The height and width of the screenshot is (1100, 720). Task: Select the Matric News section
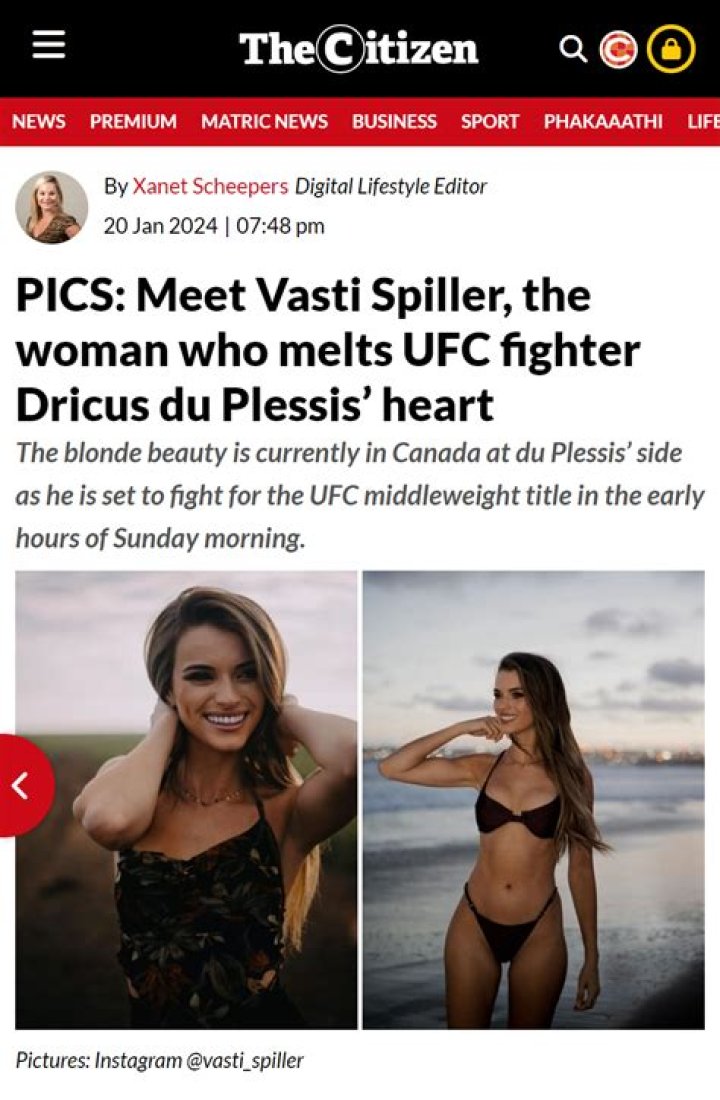coord(264,121)
